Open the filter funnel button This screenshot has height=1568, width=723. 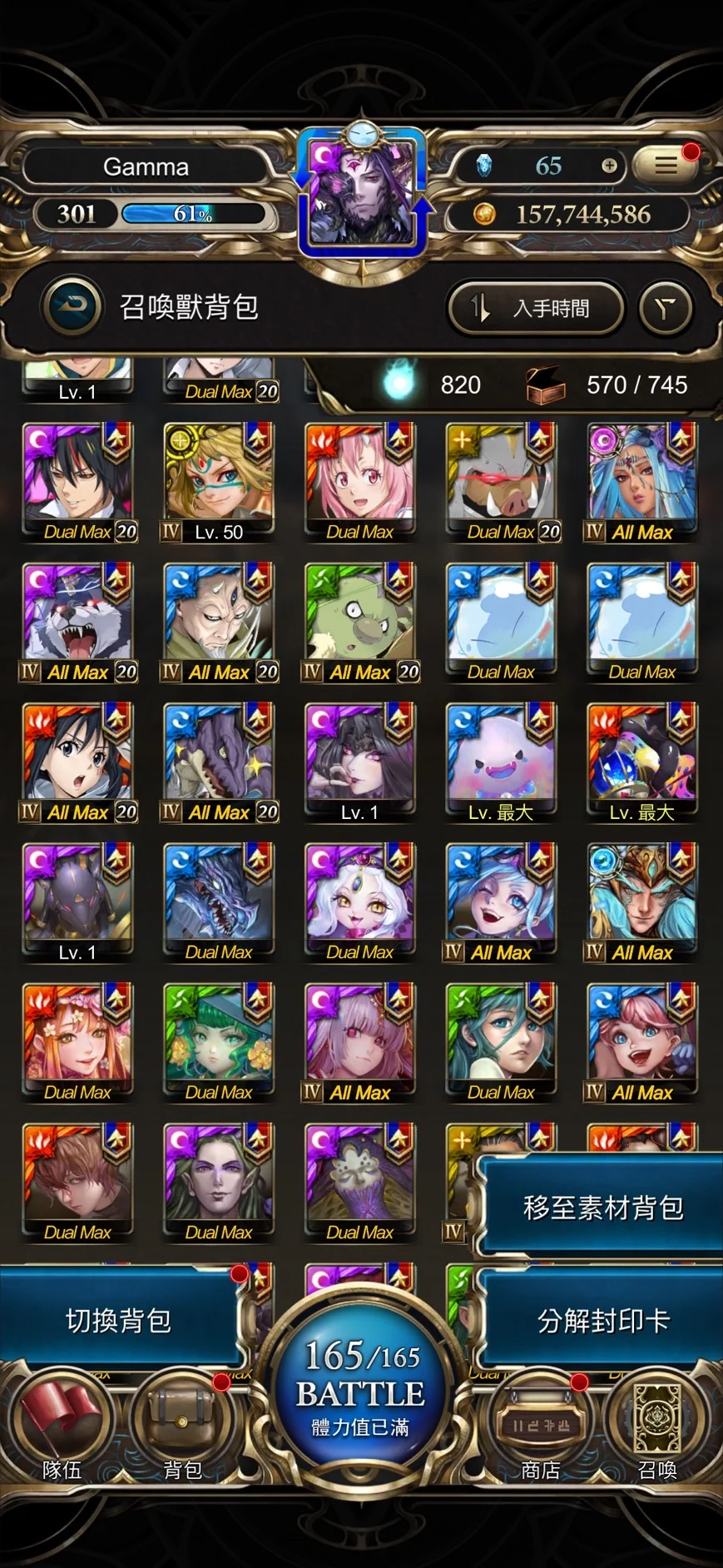click(665, 309)
